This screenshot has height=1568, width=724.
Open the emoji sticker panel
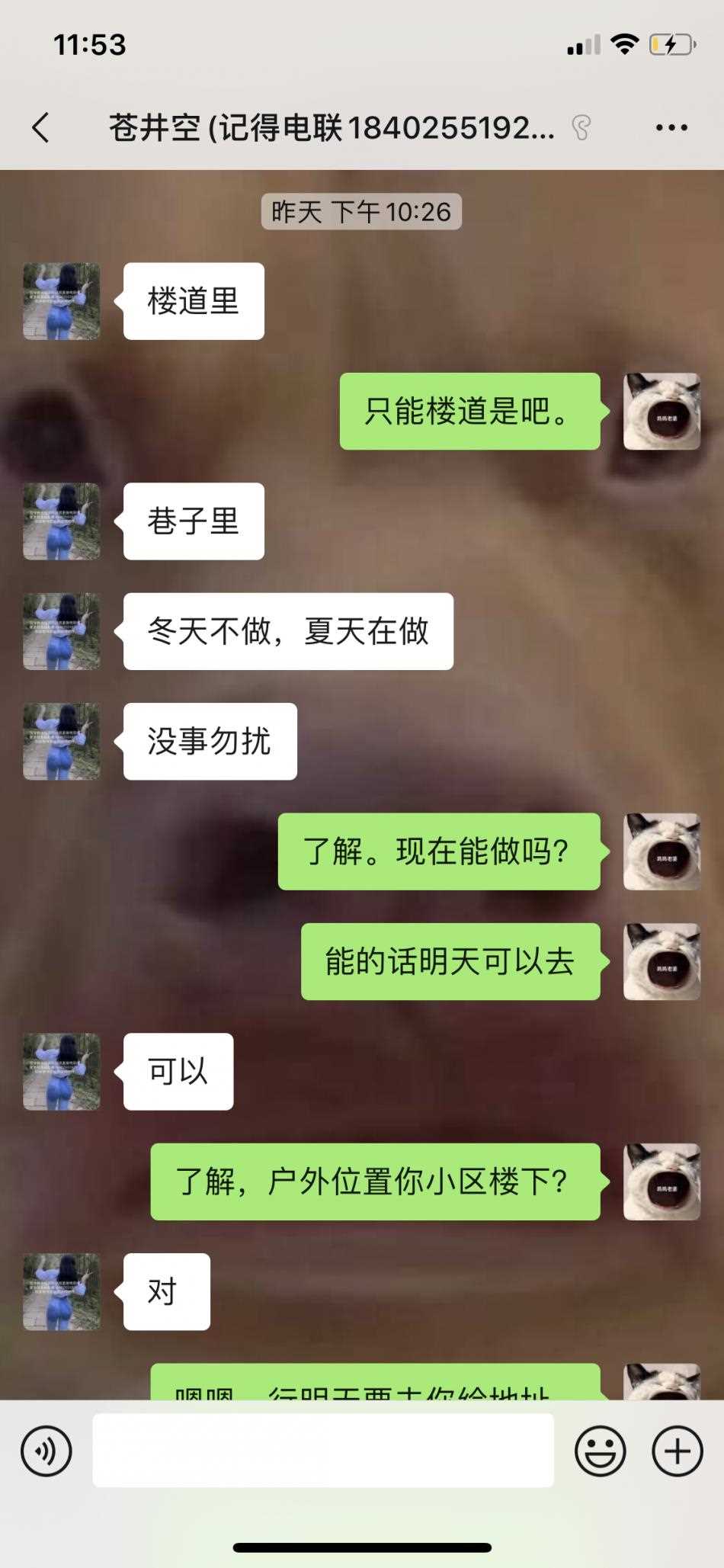(601, 1451)
